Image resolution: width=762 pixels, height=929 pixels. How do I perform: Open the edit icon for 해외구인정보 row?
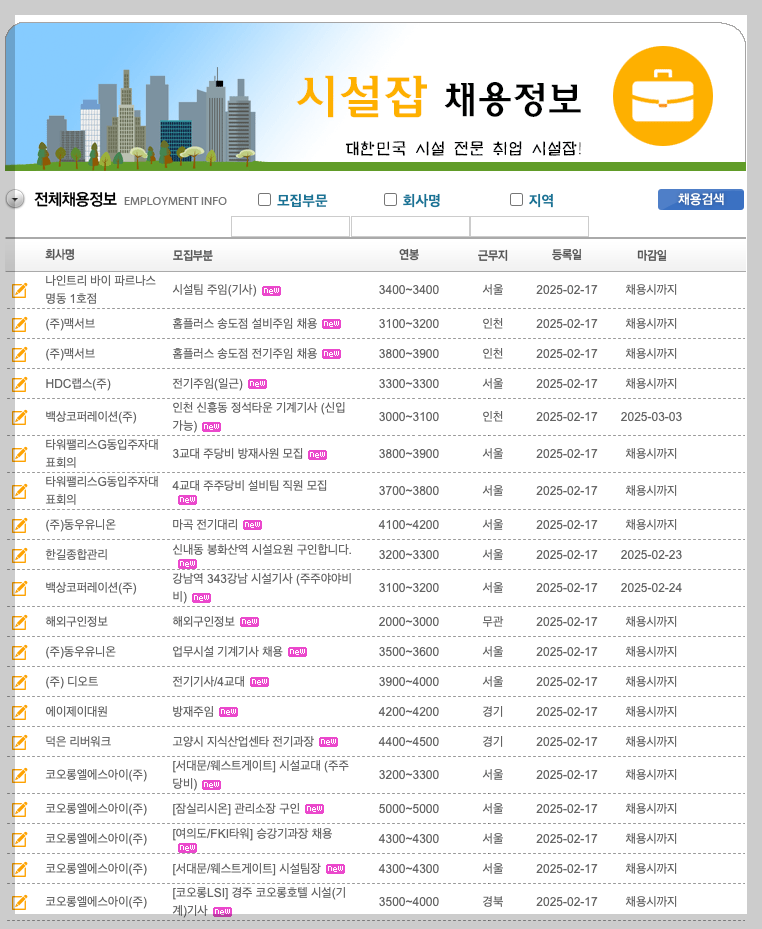click(x=18, y=623)
